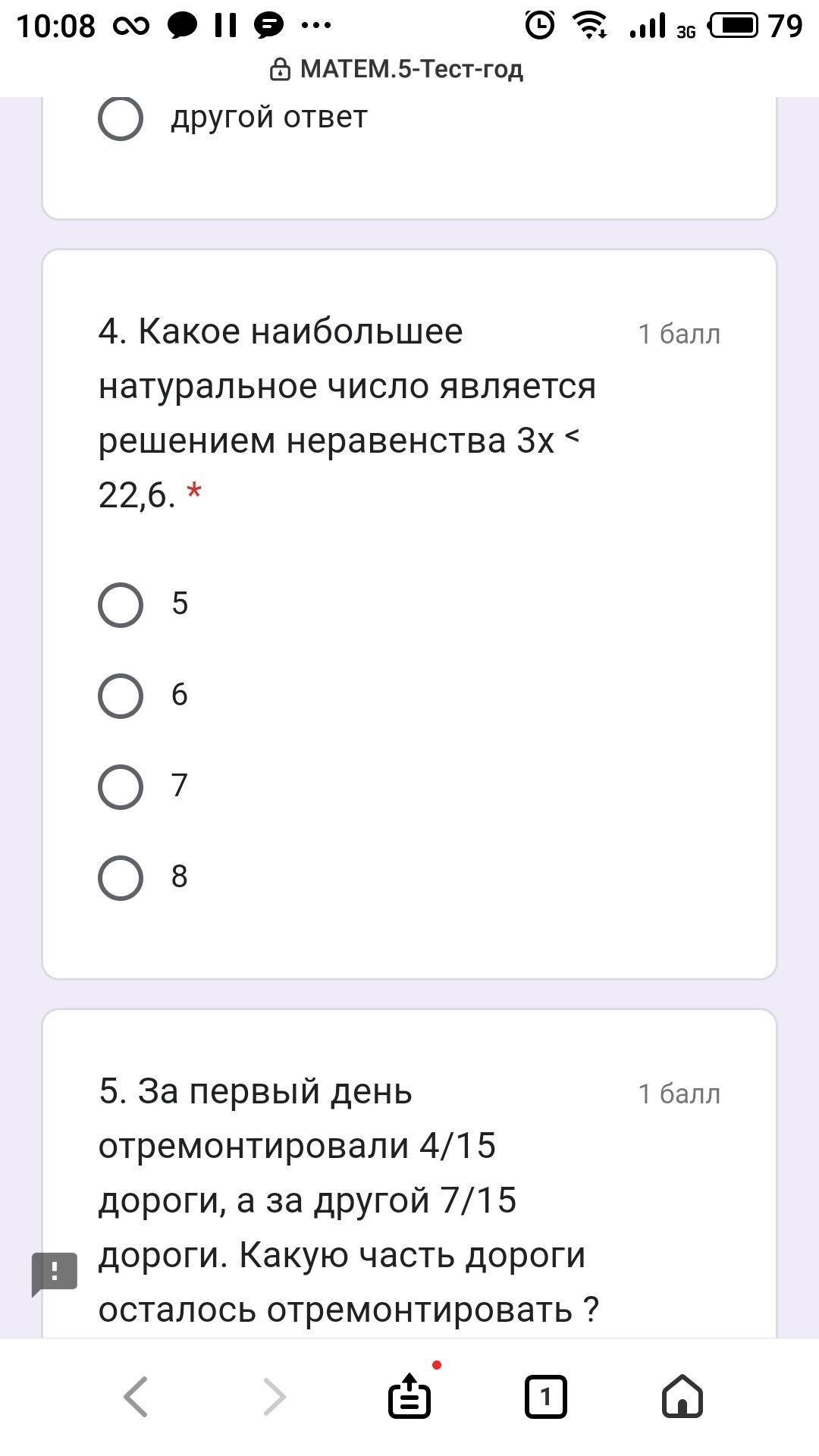
Task: Open the browser share menu
Action: tap(409, 1396)
